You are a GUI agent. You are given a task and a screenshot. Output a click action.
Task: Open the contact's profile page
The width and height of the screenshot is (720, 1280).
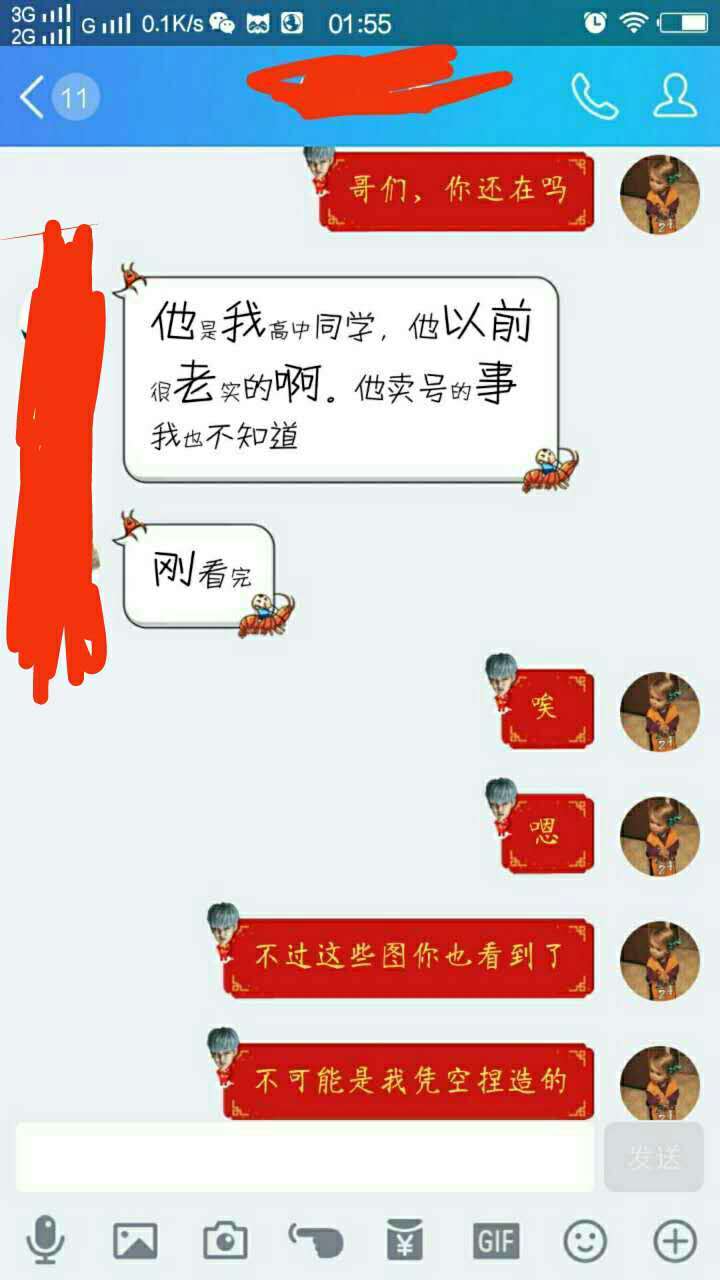(674, 97)
